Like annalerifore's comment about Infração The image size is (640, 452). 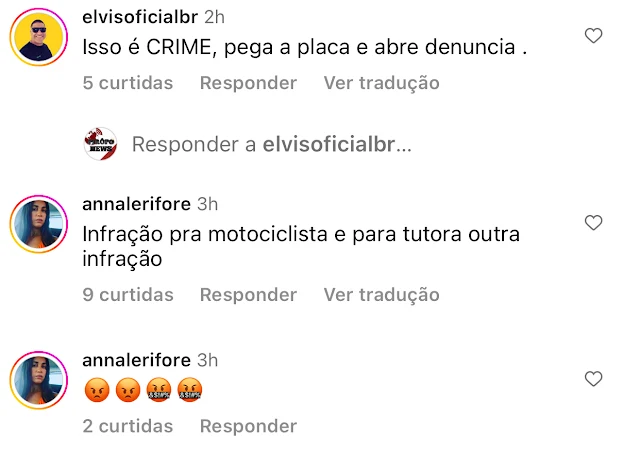click(593, 222)
